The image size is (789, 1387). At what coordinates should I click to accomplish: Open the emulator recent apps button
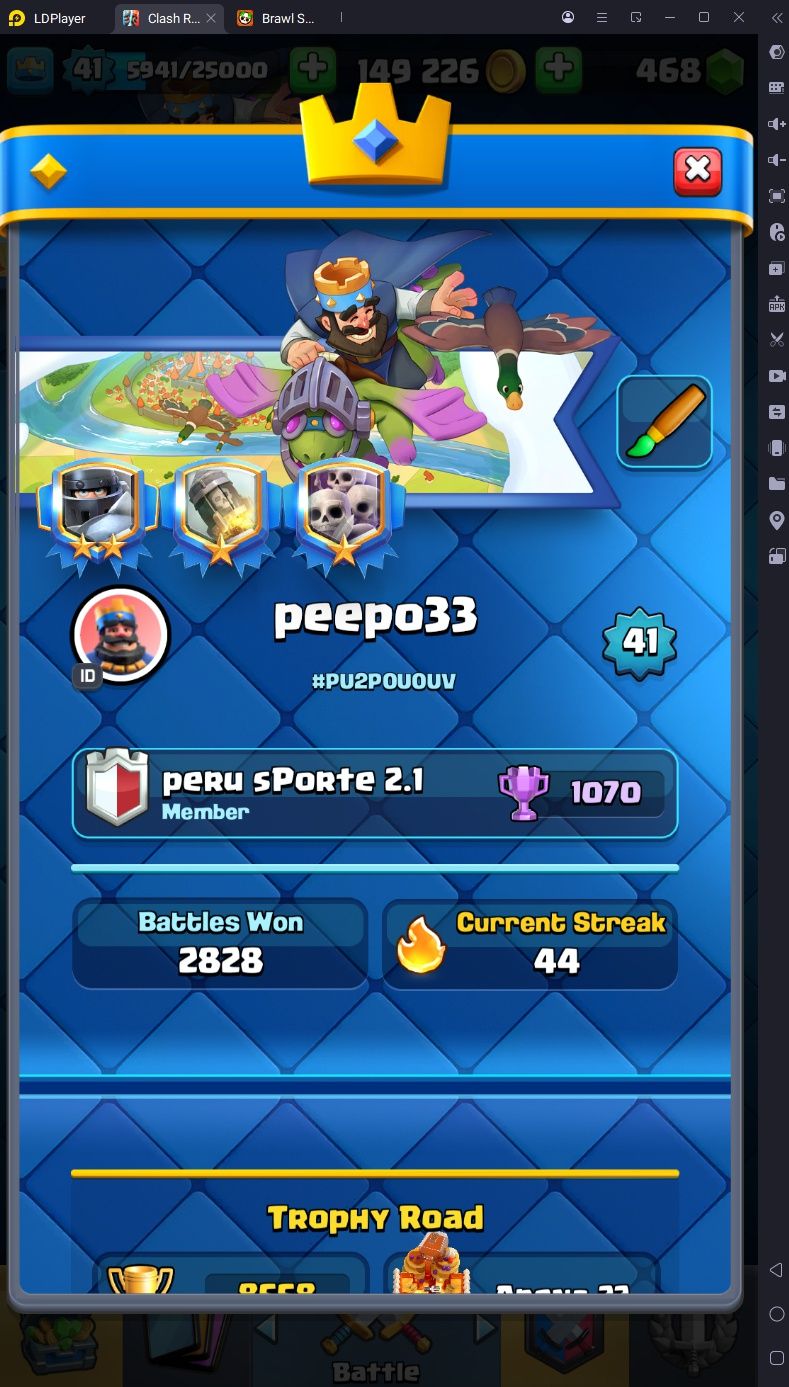tap(776, 1357)
